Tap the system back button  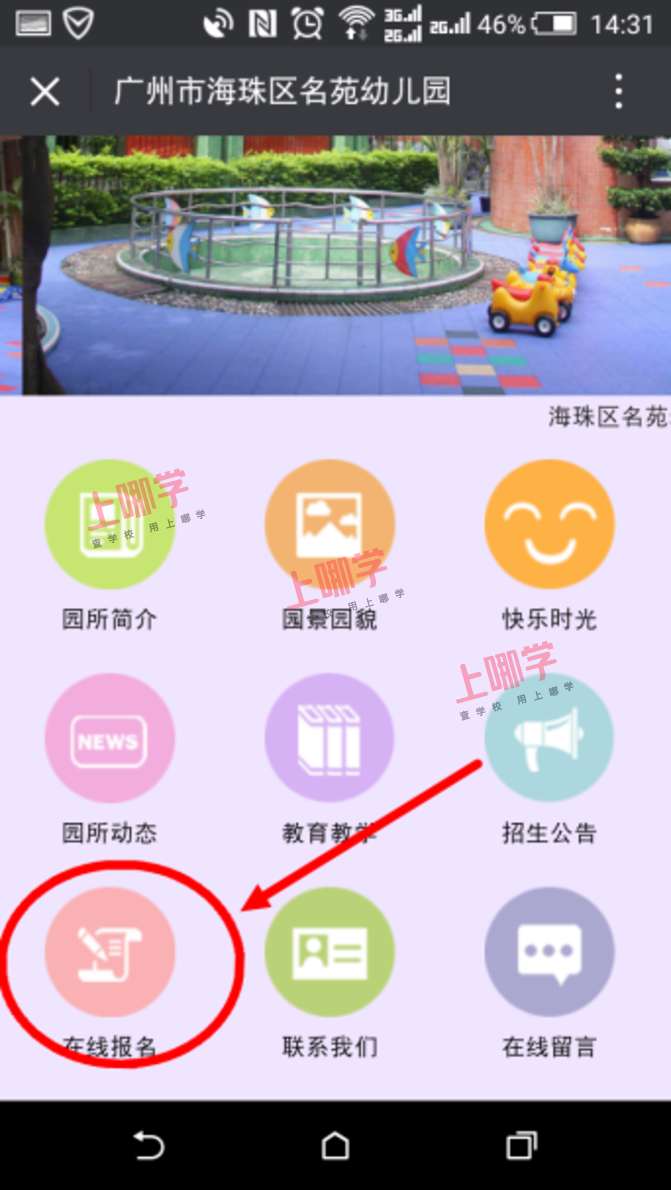[x=148, y=1145]
